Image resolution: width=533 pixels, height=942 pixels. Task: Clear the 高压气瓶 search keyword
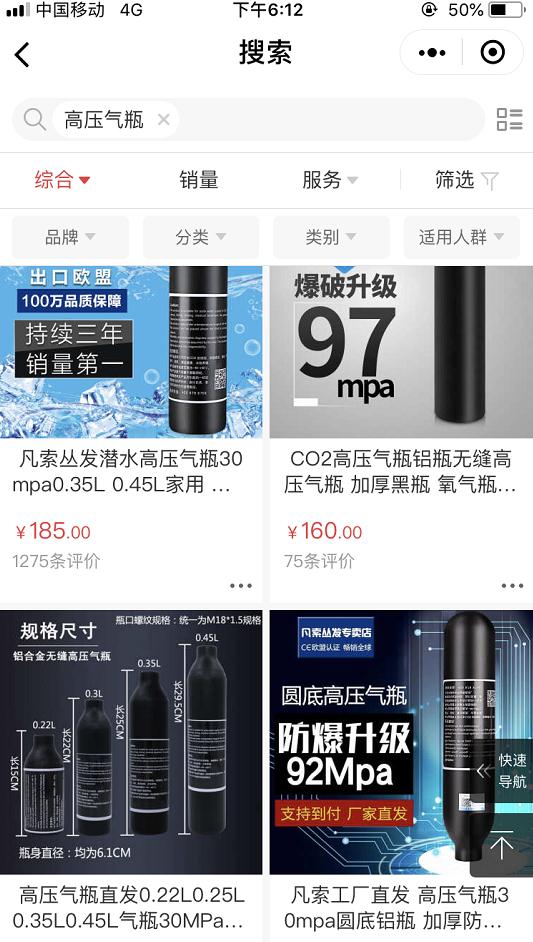click(x=163, y=120)
